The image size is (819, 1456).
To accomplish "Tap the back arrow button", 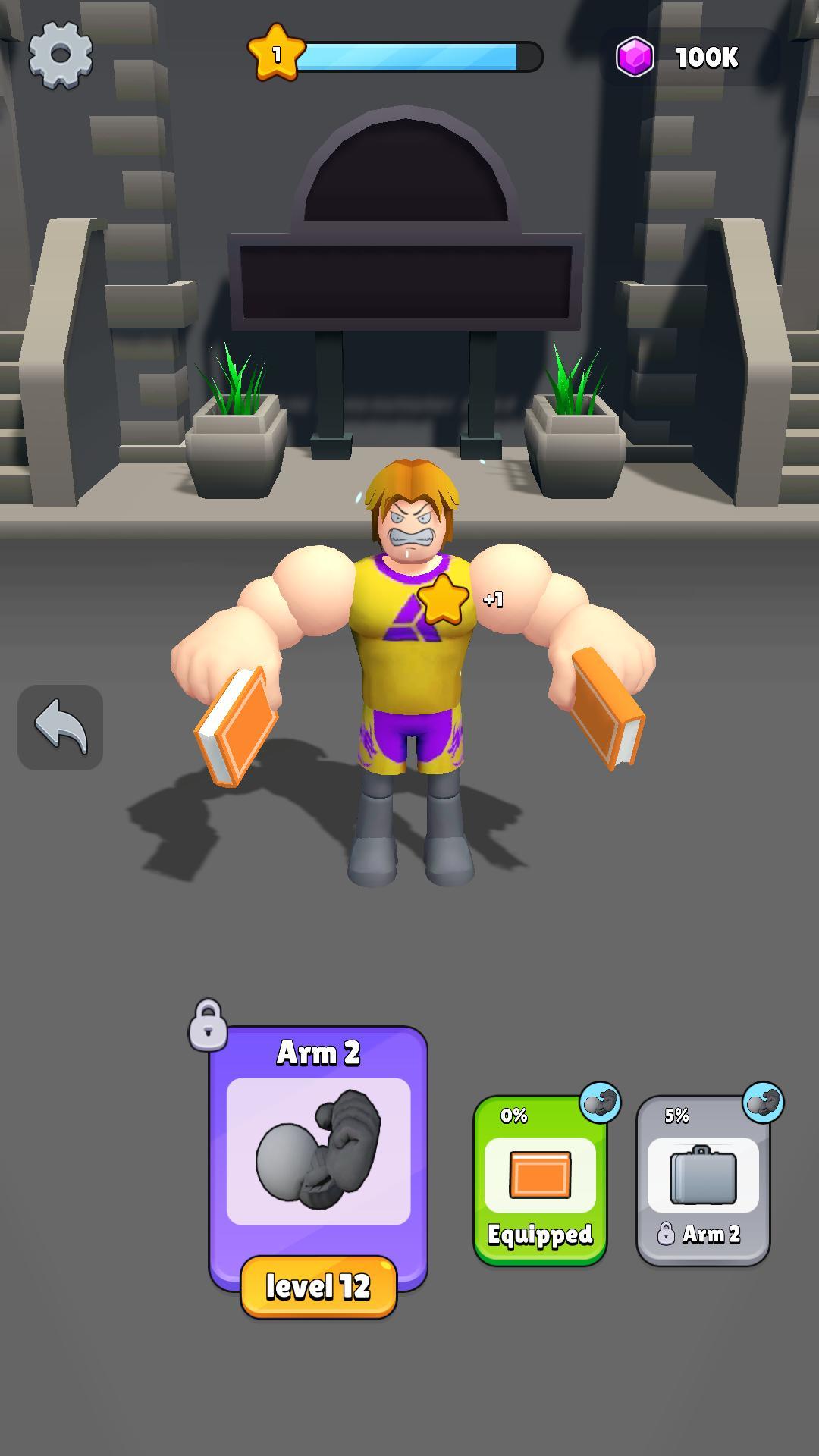I will click(61, 728).
